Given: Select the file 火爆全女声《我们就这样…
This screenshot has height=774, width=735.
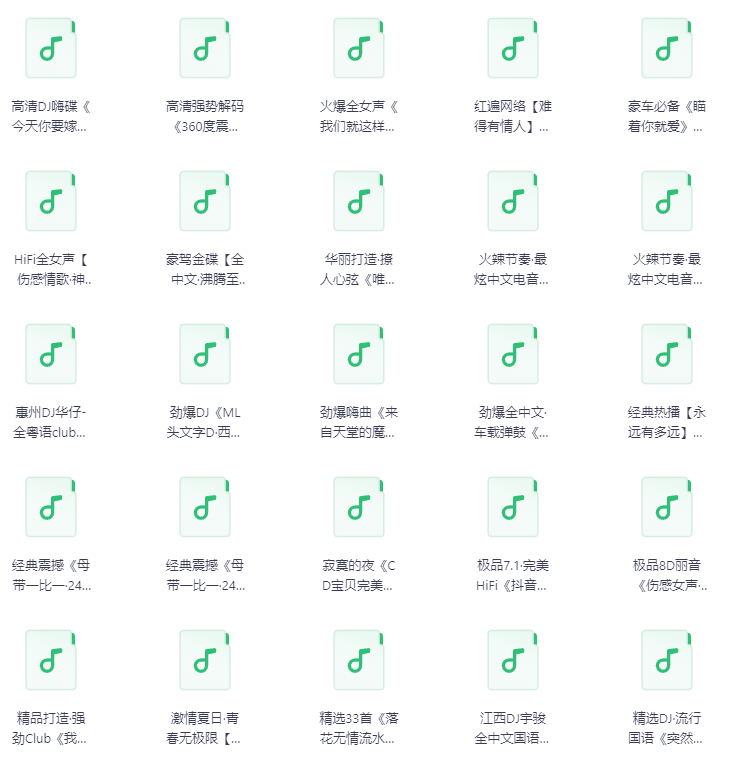Looking at the screenshot, I should pyautogui.click(x=359, y=48).
